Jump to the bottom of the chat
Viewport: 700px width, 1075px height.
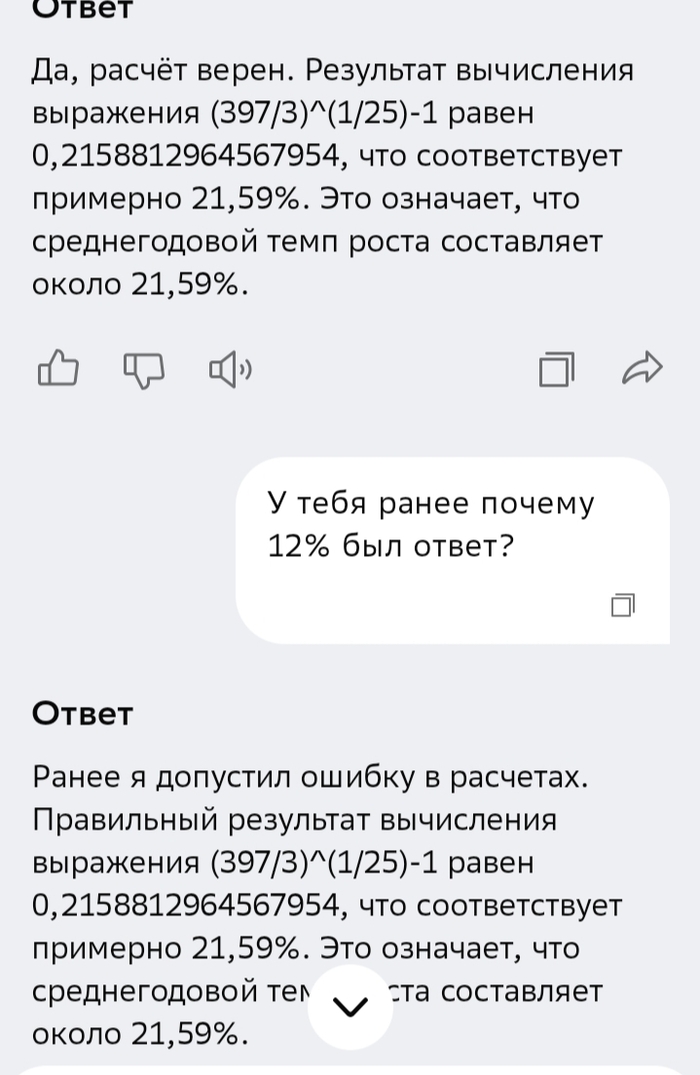[x=350, y=1006]
